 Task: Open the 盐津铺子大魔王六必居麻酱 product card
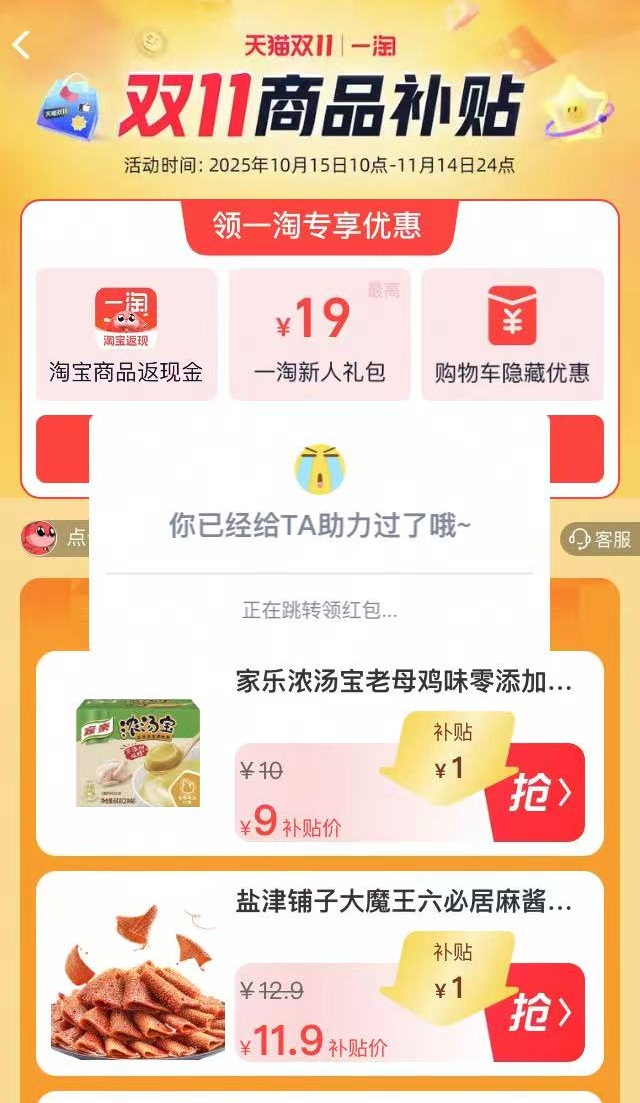coord(404,904)
